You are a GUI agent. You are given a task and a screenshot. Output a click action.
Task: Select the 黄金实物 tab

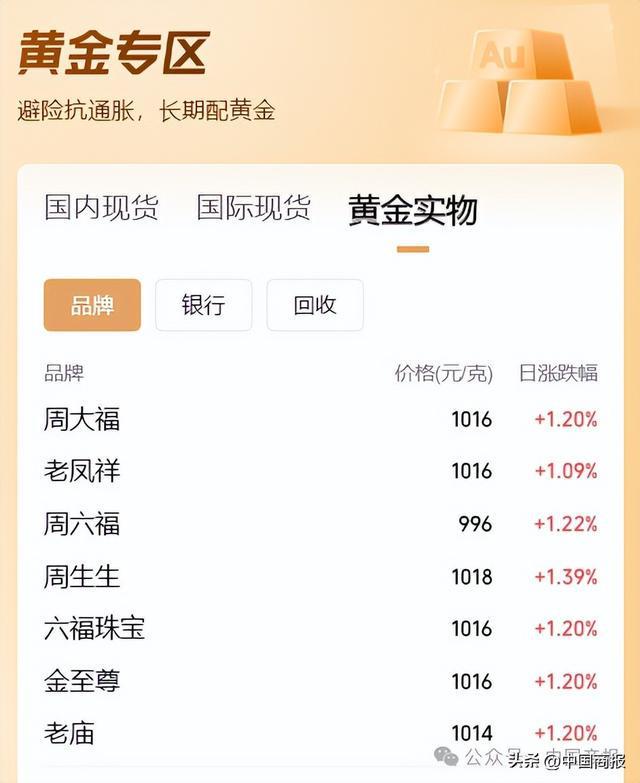click(412, 210)
